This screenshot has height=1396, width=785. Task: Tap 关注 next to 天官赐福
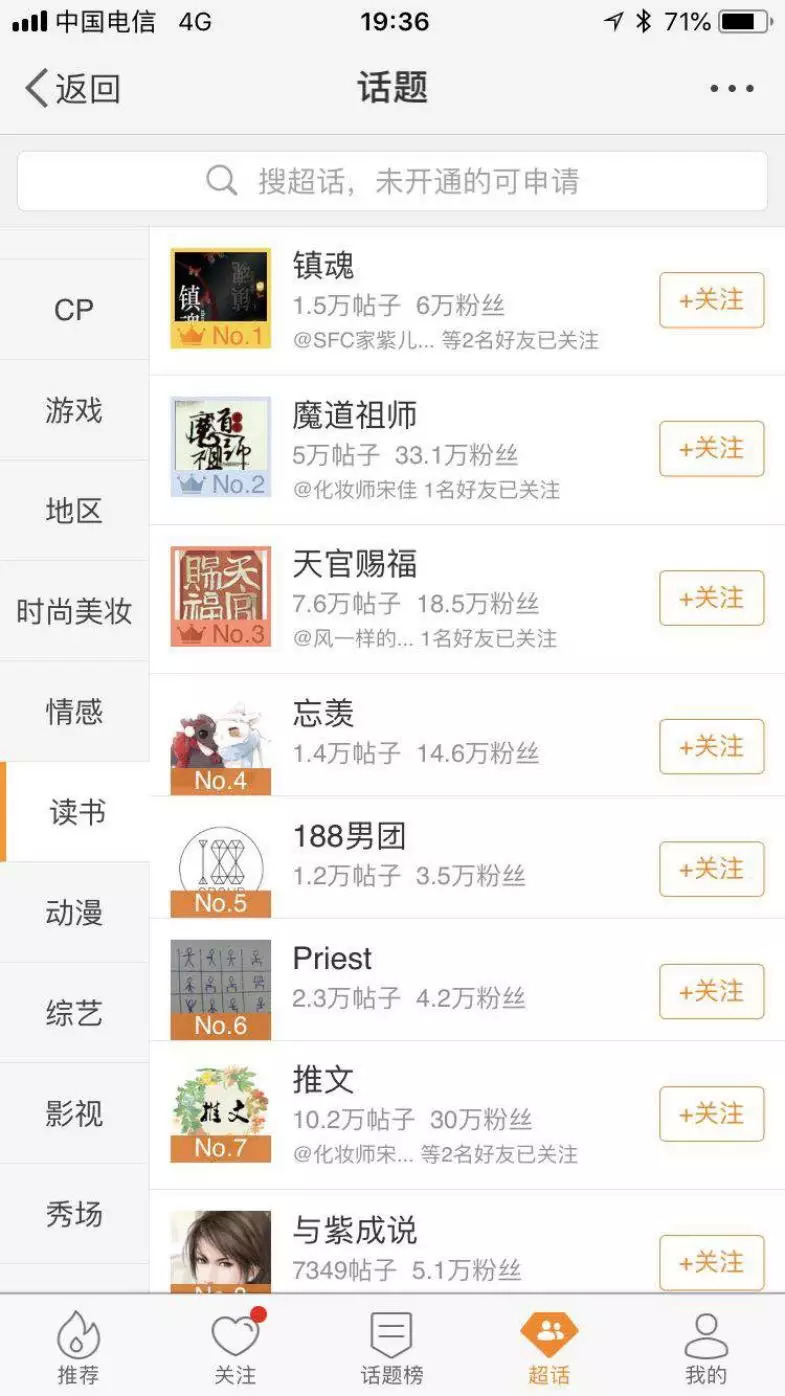711,598
